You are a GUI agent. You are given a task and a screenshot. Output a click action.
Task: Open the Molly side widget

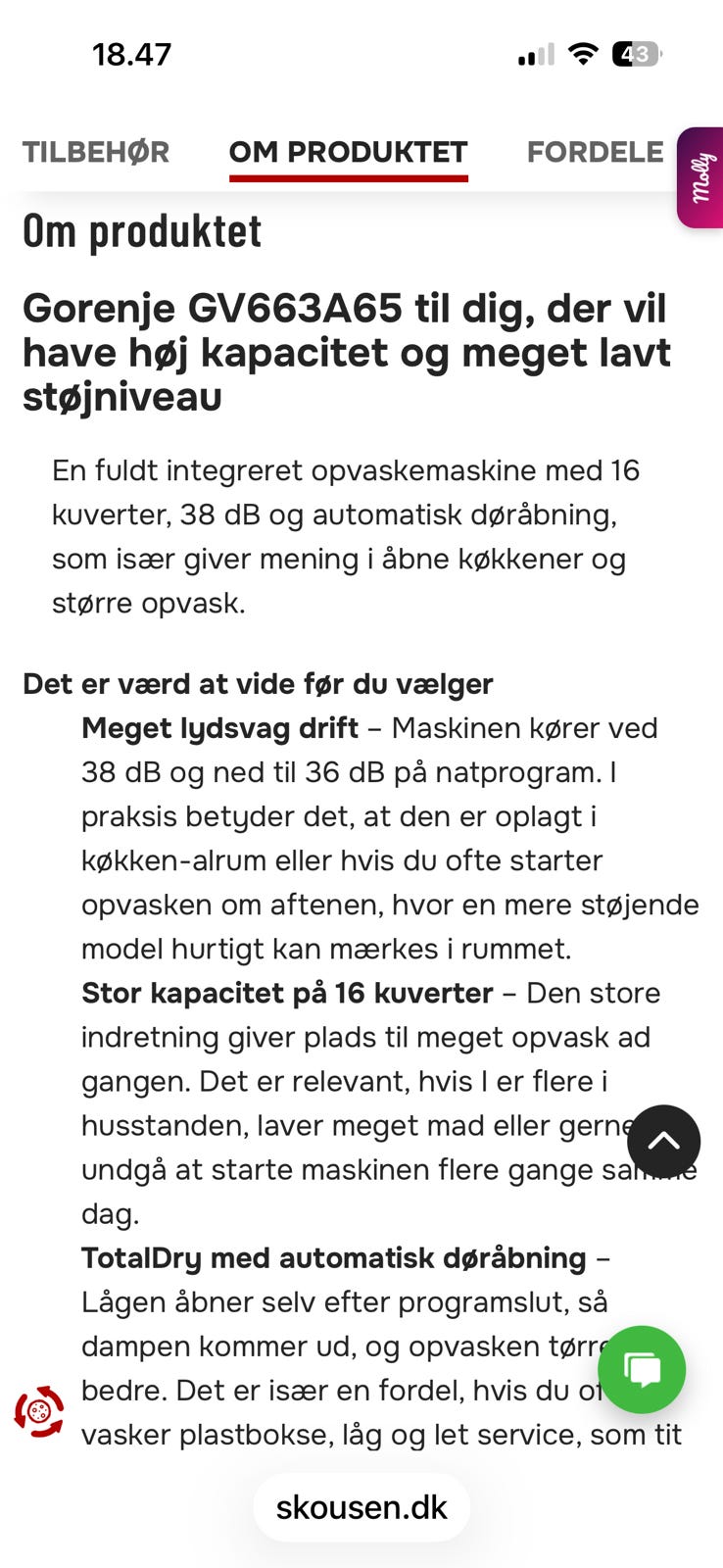700,177
